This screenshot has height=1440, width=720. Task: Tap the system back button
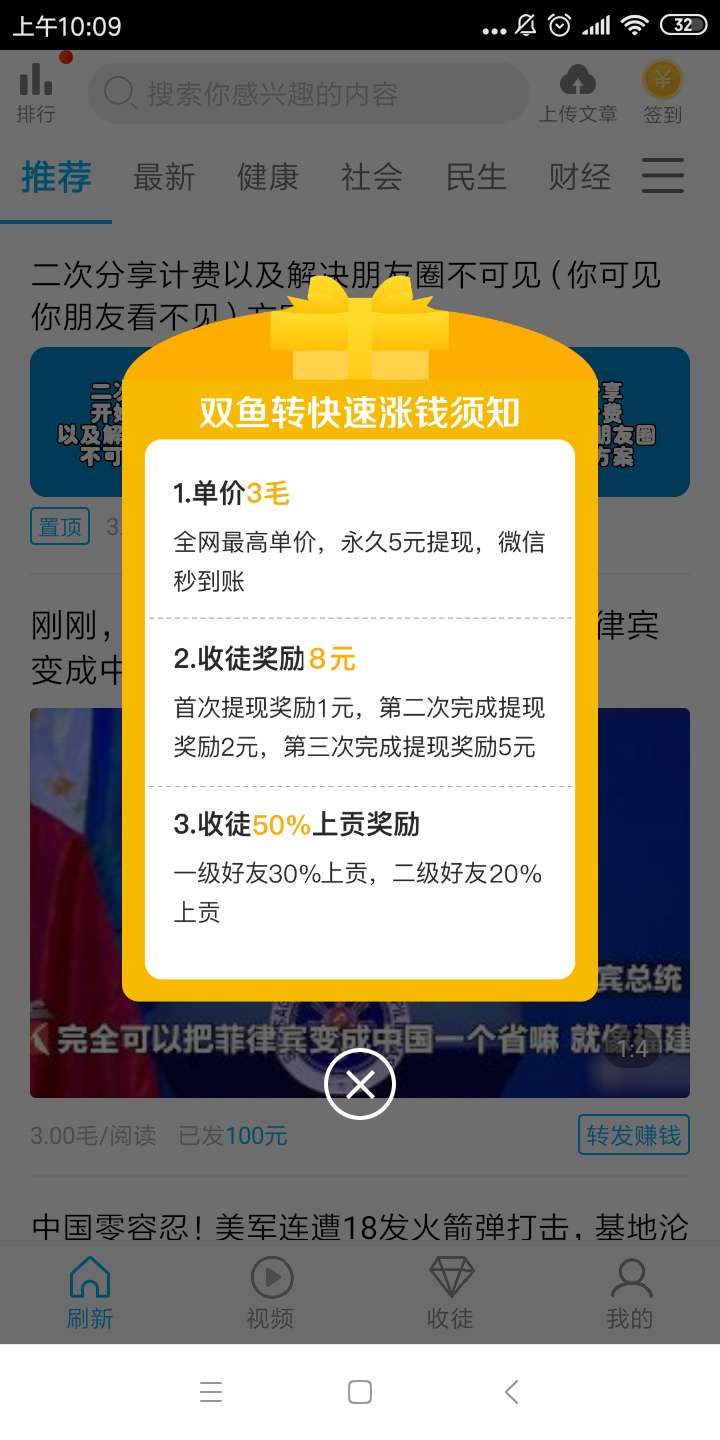tap(511, 1391)
